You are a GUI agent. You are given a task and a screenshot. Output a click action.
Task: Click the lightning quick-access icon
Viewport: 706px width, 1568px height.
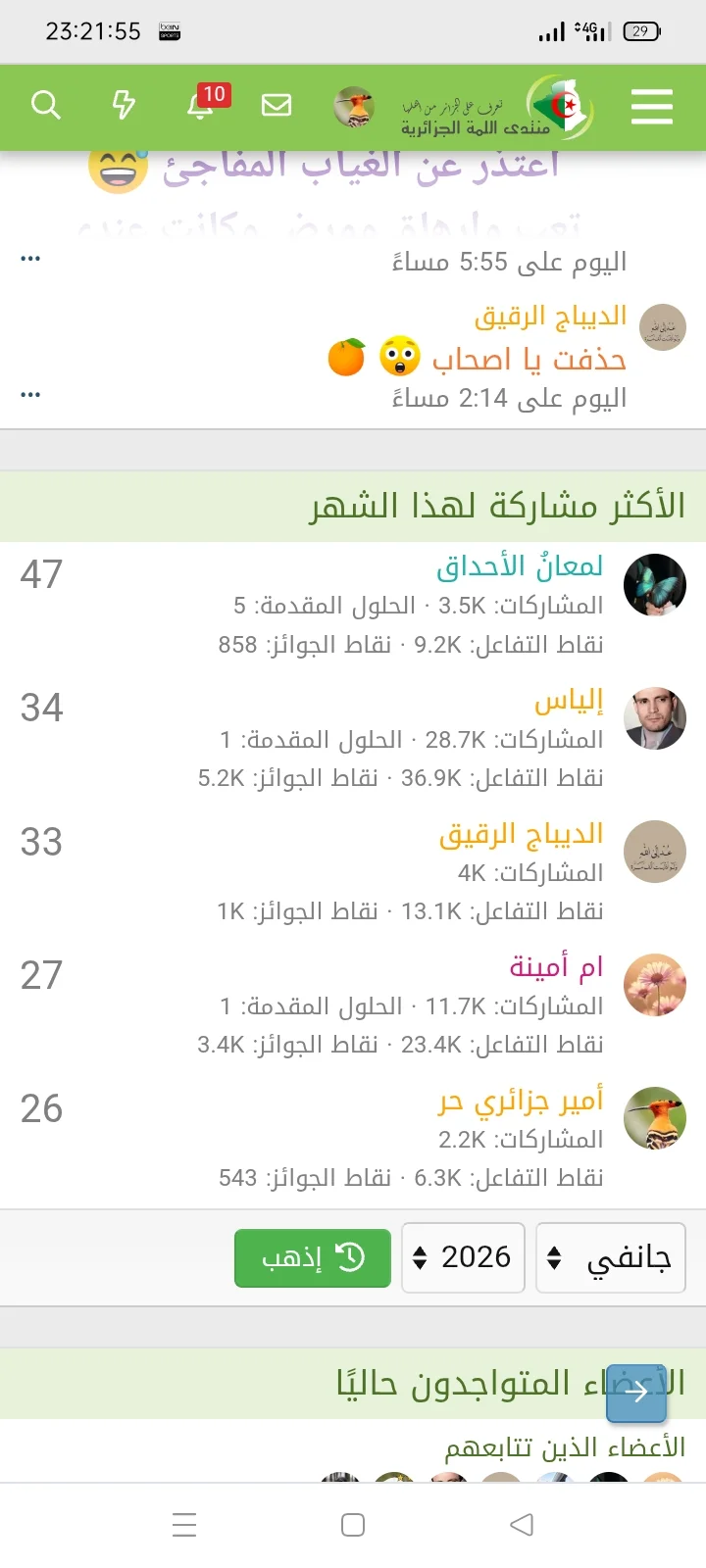point(124,107)
